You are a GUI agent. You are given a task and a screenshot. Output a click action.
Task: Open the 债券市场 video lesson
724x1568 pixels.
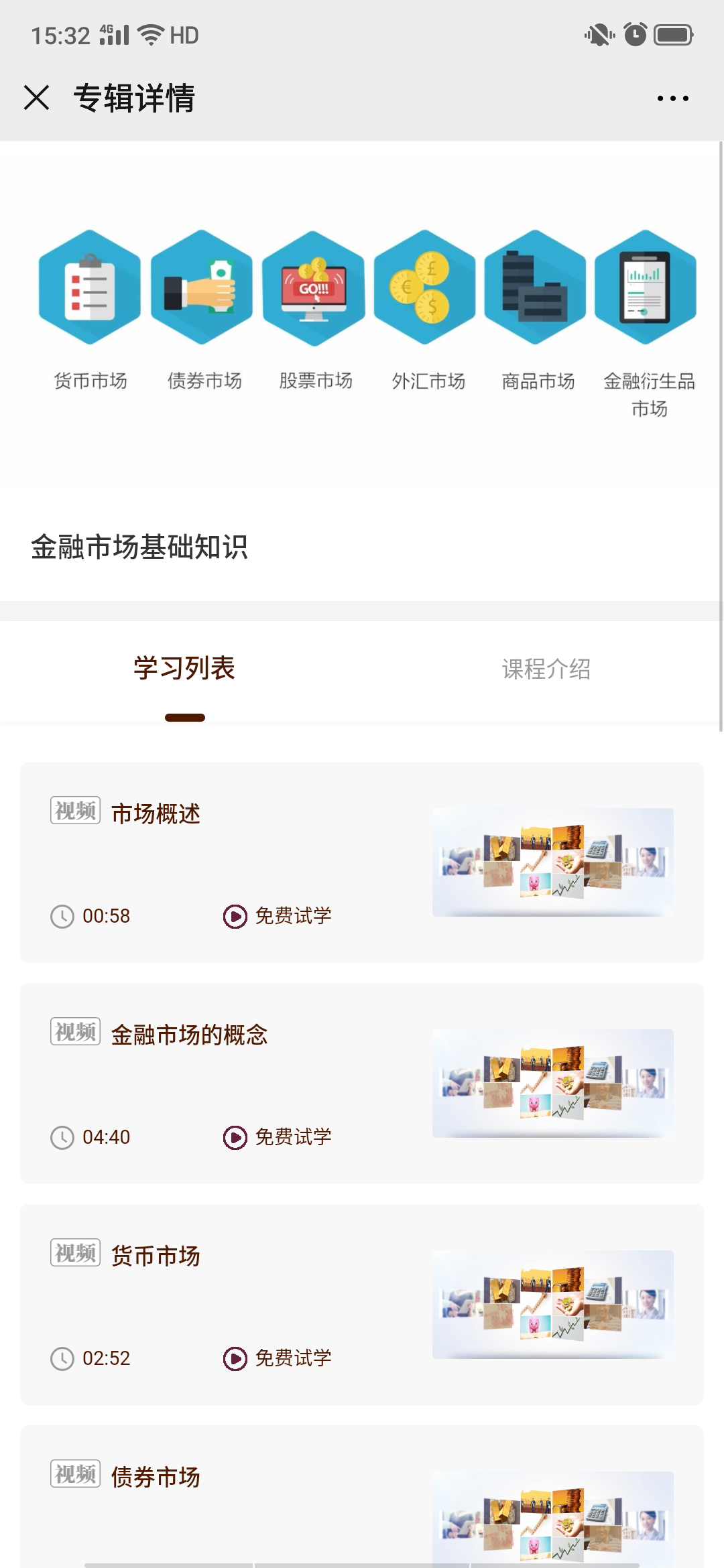[156, 1477]
